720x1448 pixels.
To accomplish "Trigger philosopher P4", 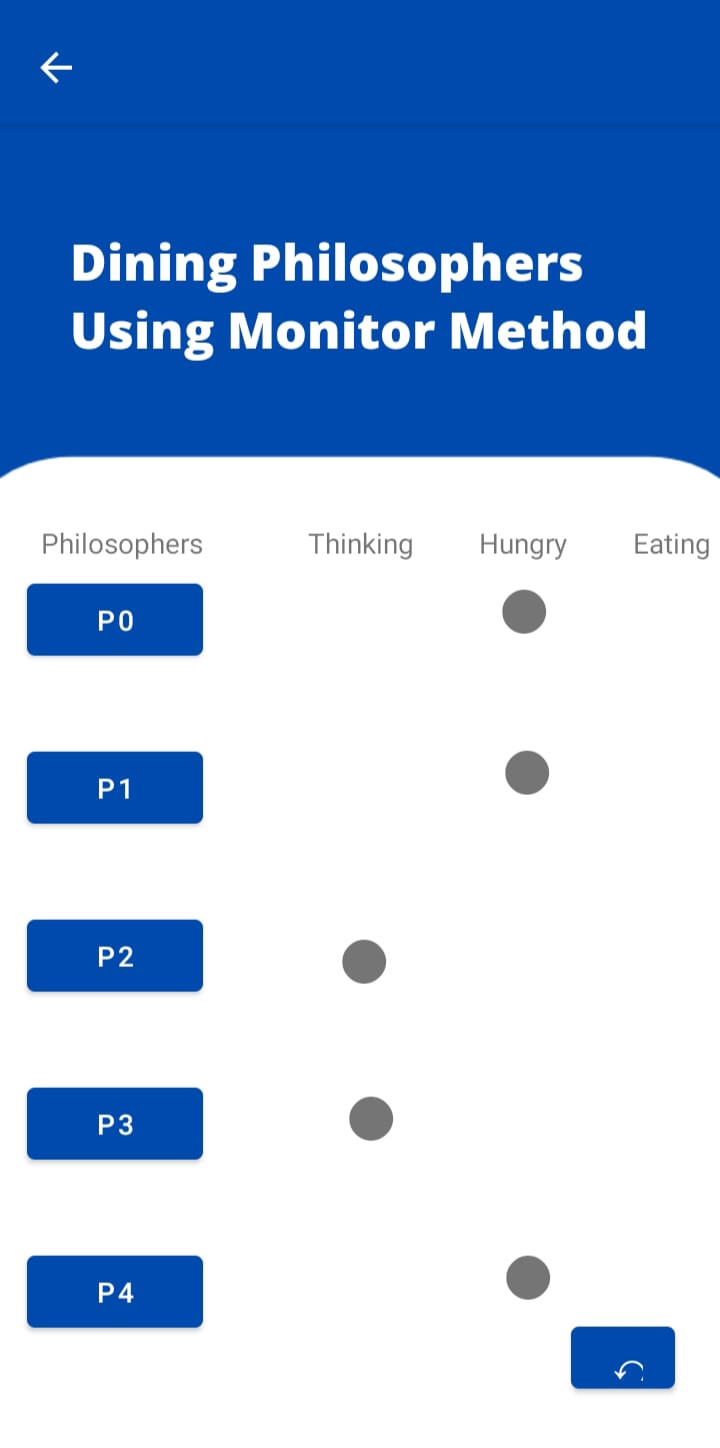I will [115, 1292].
